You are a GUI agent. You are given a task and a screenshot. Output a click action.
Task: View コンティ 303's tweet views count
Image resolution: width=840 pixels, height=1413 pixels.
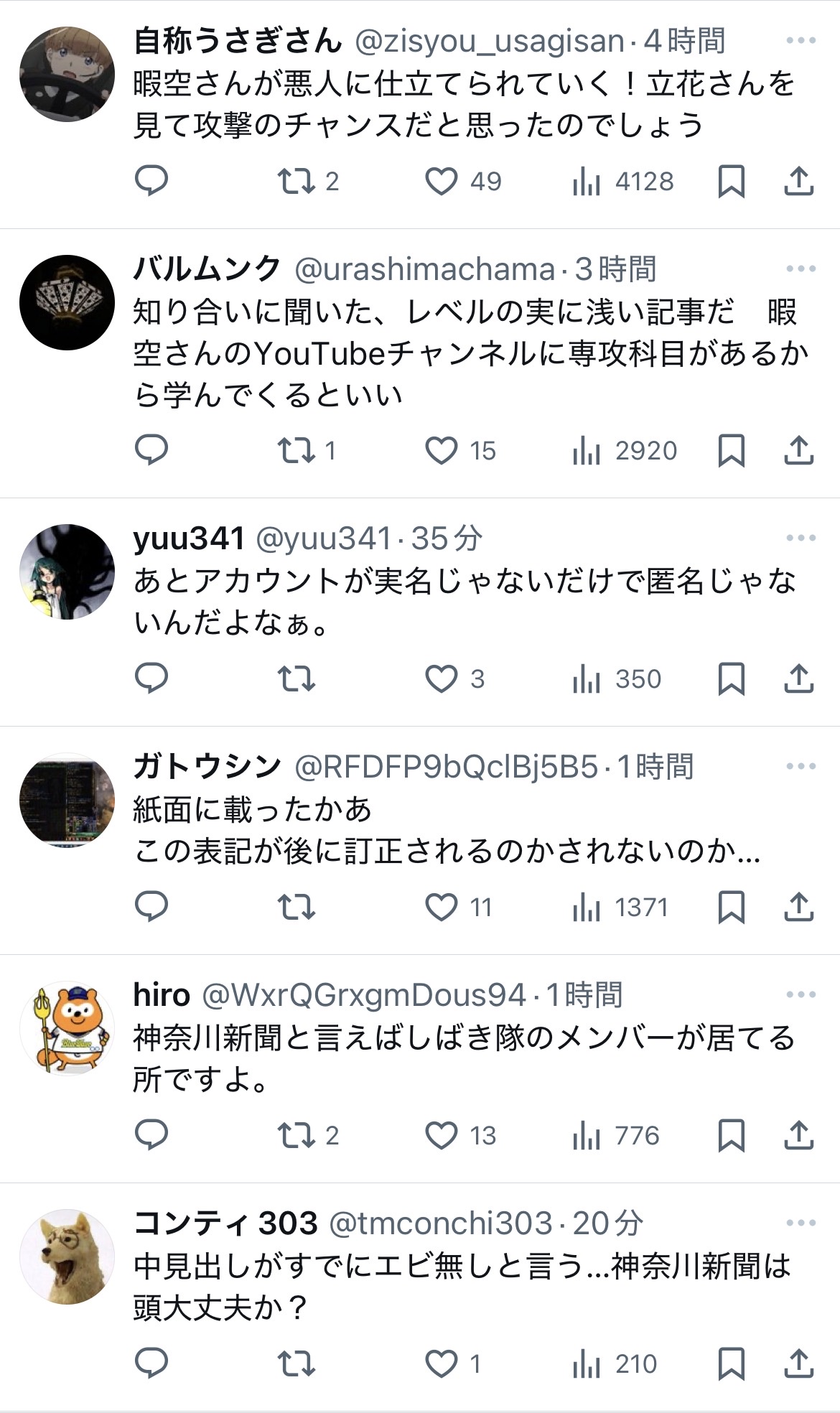[615, 1363]
